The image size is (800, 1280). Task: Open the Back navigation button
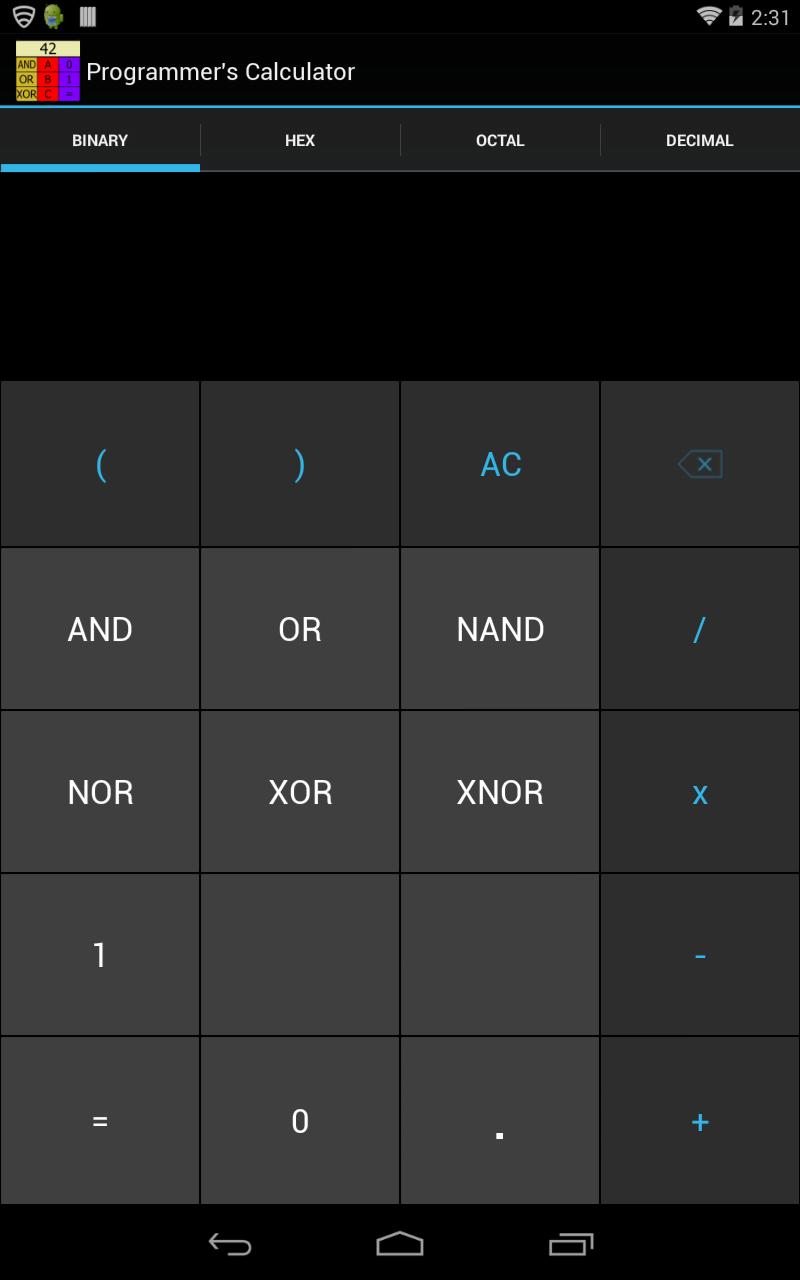click(228, 1243)
